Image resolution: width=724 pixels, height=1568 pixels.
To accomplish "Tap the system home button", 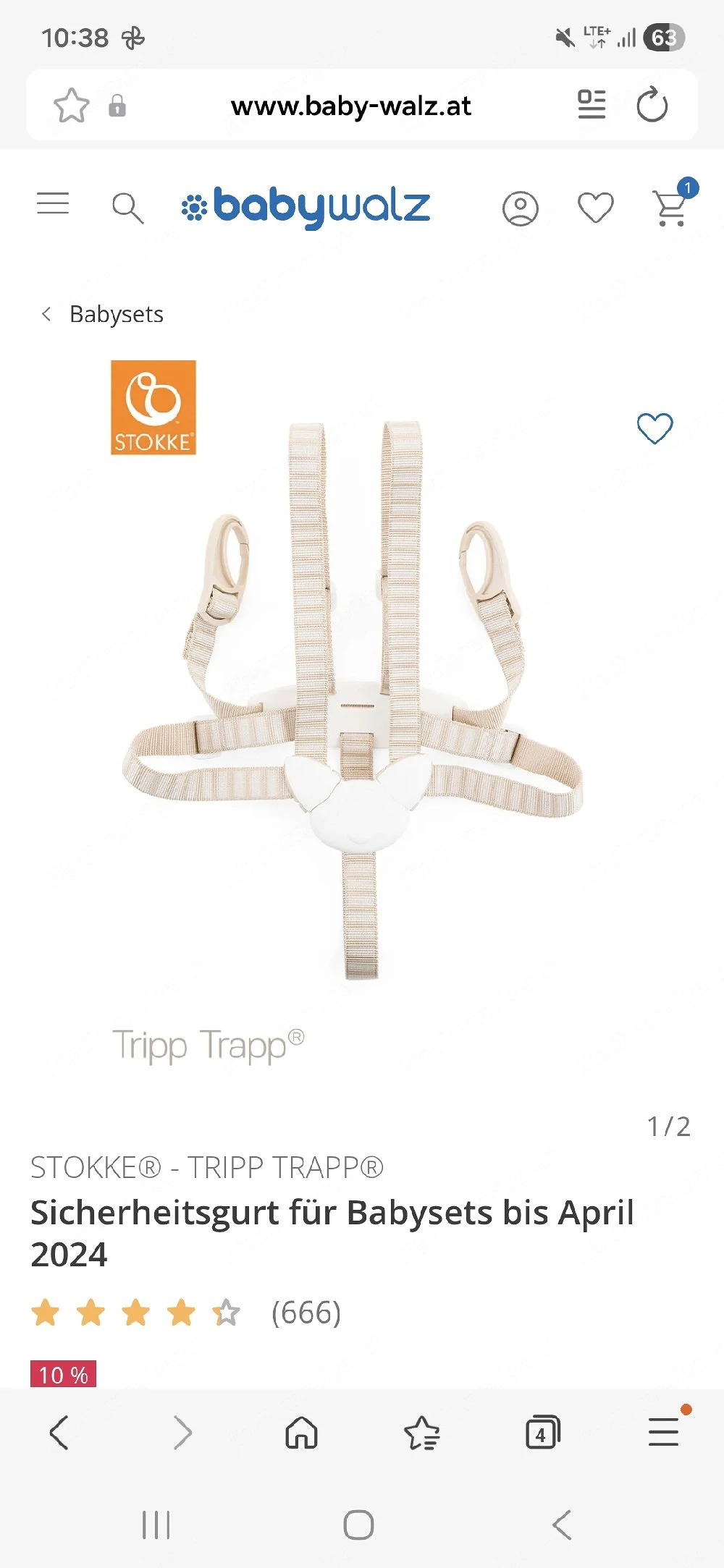I will point(358,1525).
